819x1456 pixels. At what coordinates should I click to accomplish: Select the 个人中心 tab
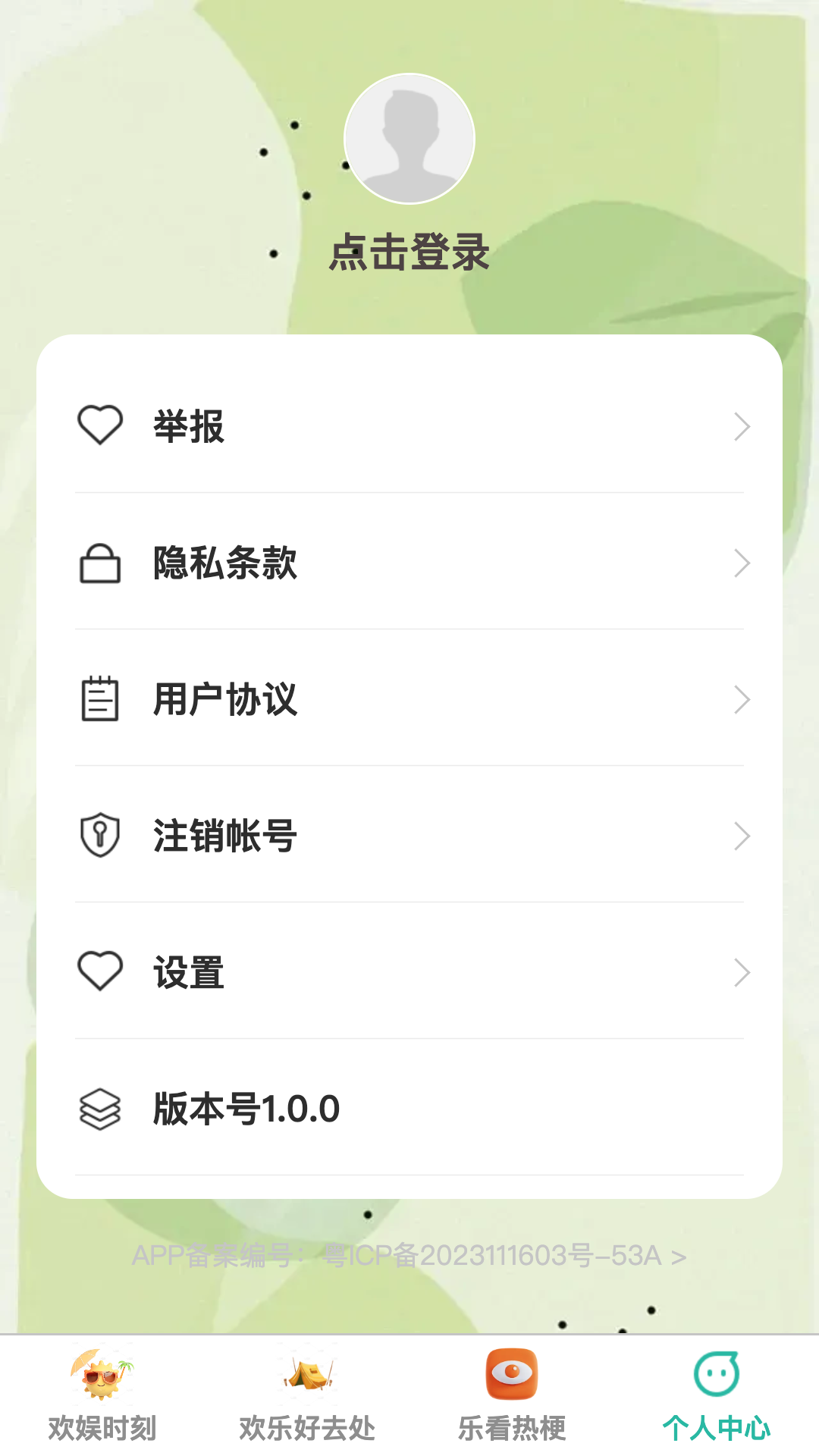click(x=716, y=1395)
